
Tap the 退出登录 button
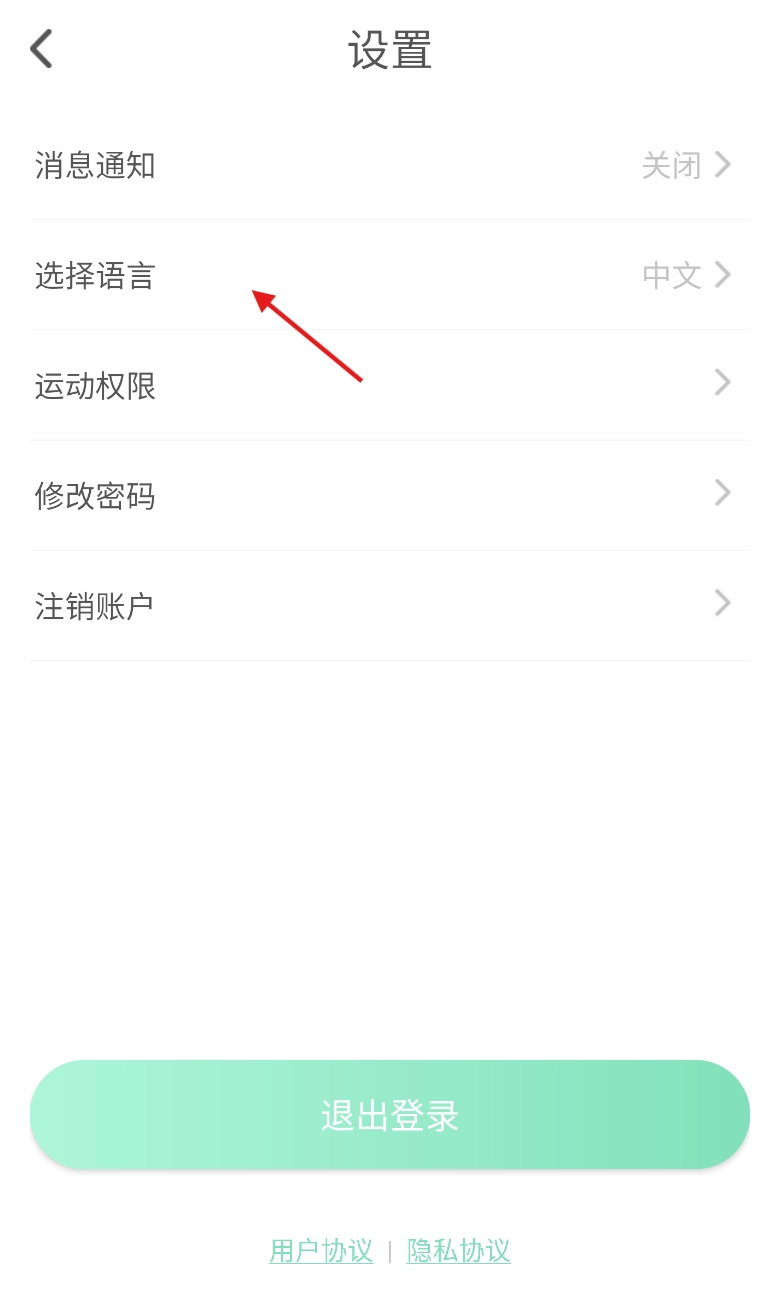[388, 1114]
